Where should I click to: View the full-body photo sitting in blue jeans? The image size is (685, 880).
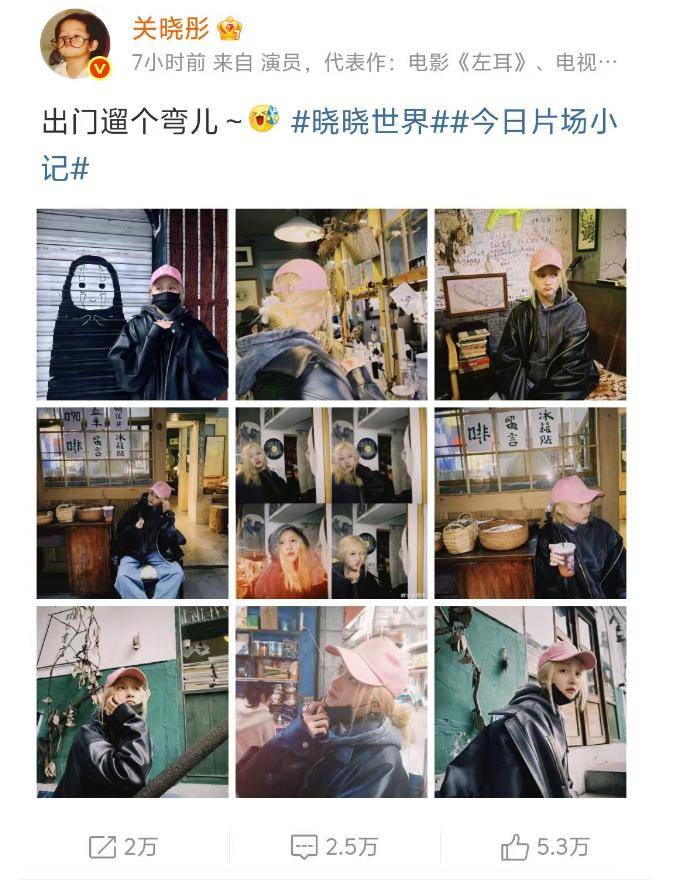(132, 502)
